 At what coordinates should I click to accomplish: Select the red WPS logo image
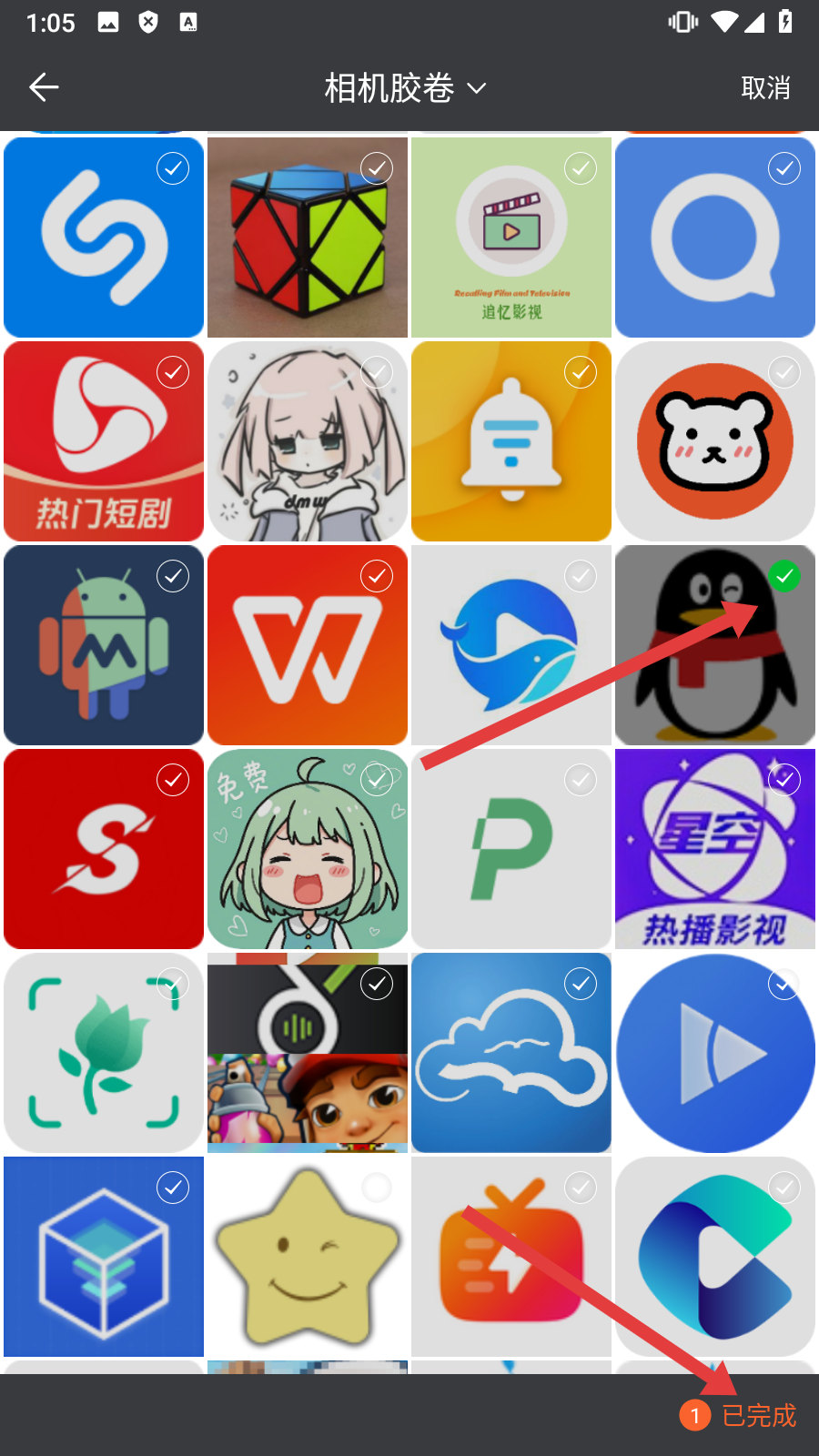click(x=377, y=576)
